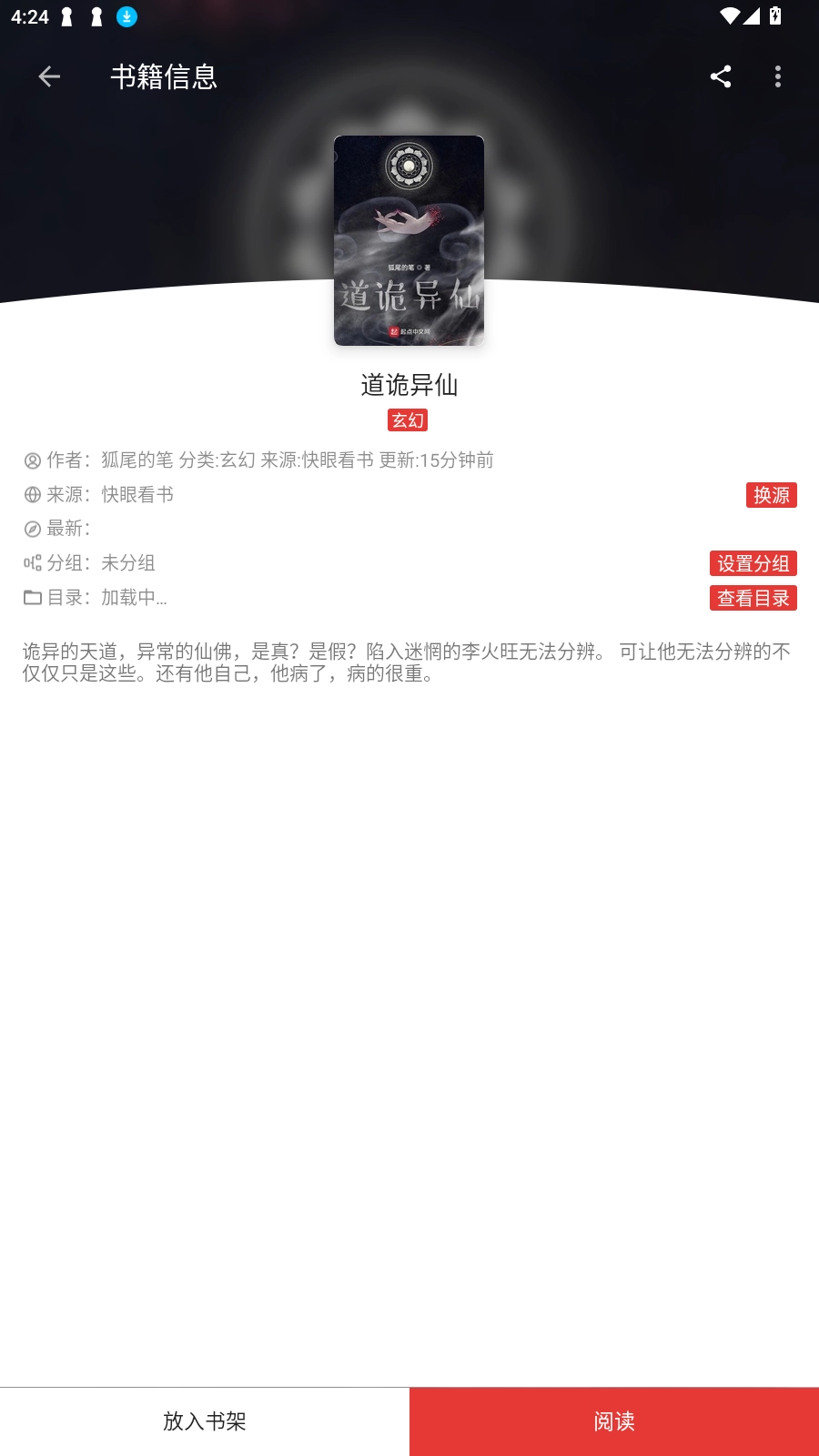Add the book with 放入书架
819x1456 pixels.
tap(205, 1421)
